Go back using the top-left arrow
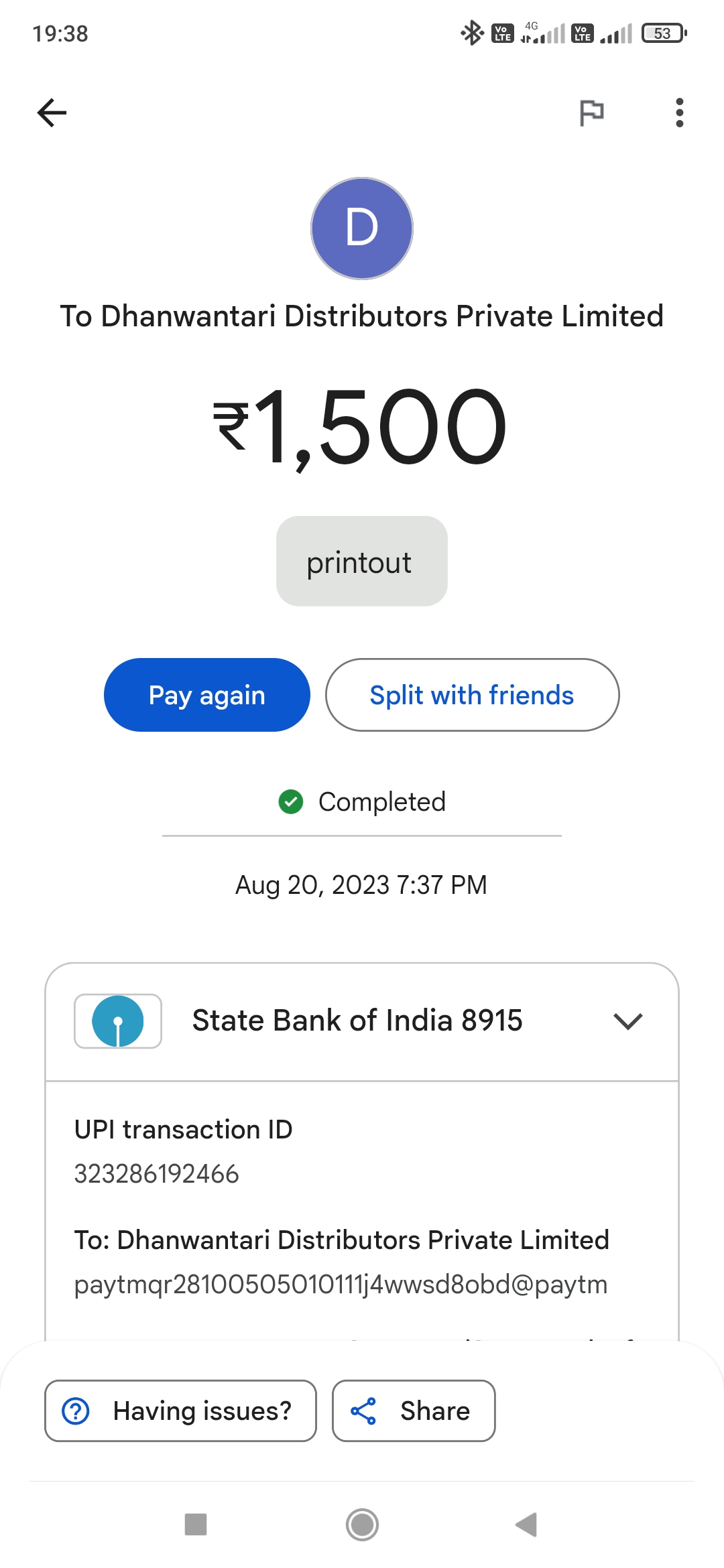 point(52,113)
